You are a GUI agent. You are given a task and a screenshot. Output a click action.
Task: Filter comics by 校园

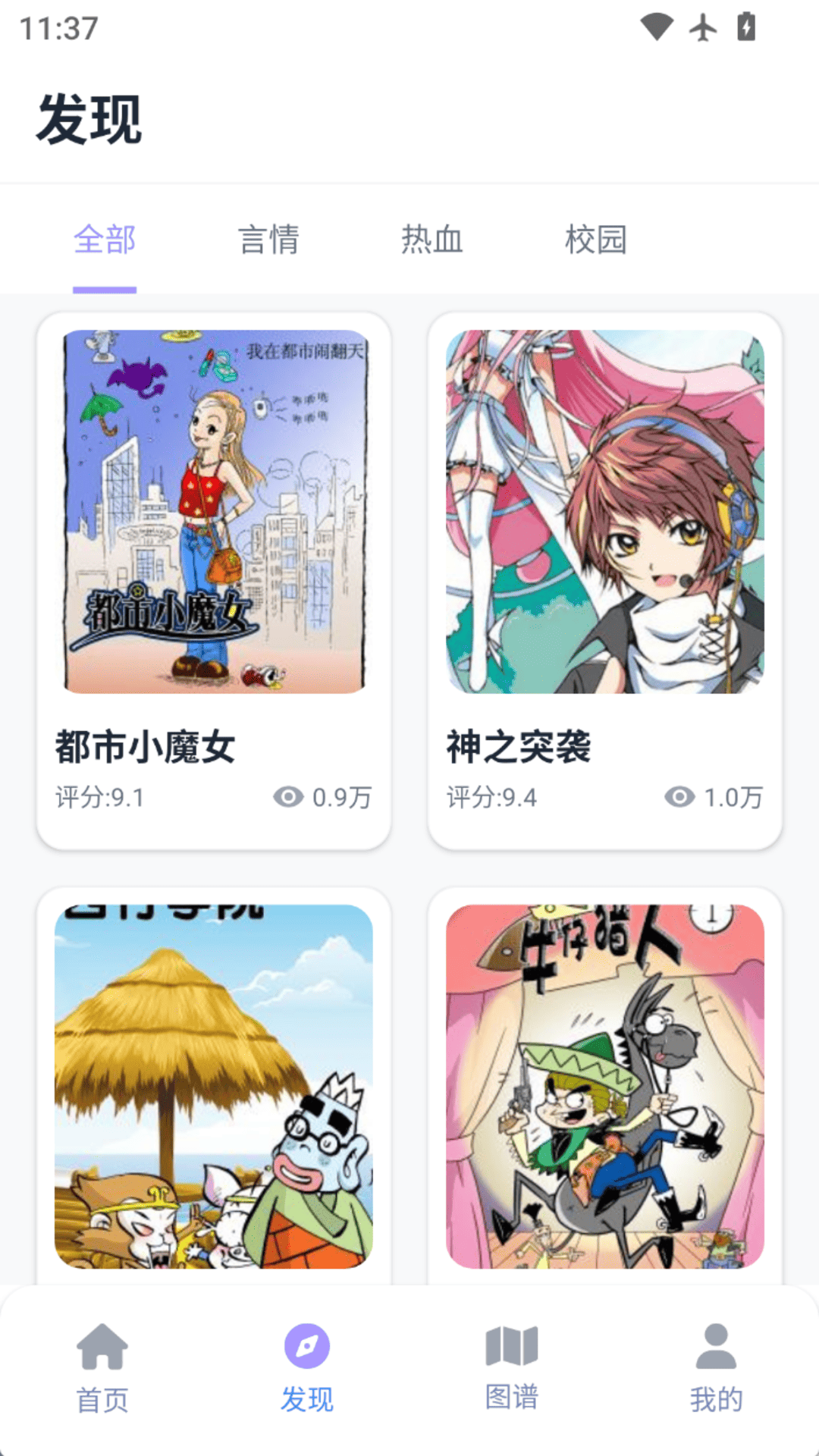click(x=595, y=240)
